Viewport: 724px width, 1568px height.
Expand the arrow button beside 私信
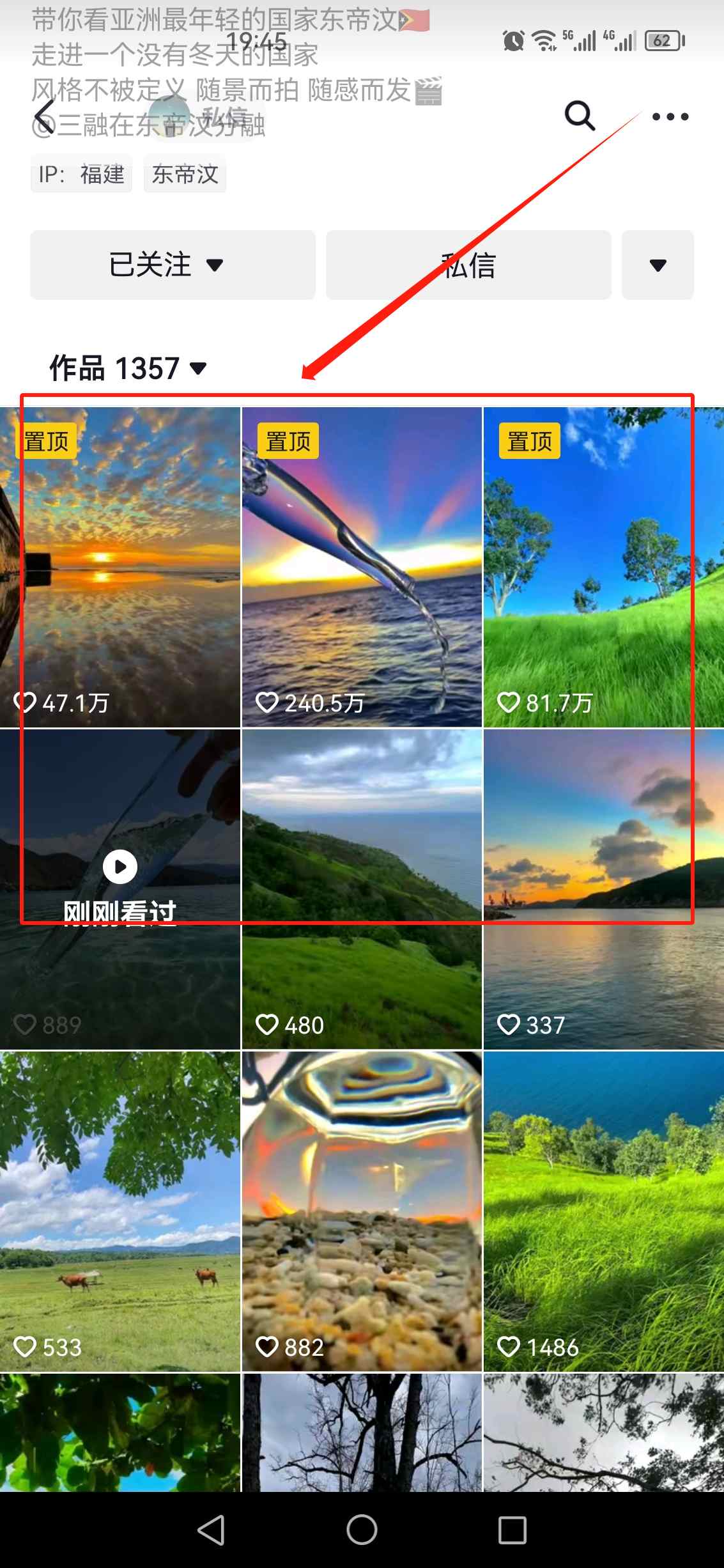[658, 265]
